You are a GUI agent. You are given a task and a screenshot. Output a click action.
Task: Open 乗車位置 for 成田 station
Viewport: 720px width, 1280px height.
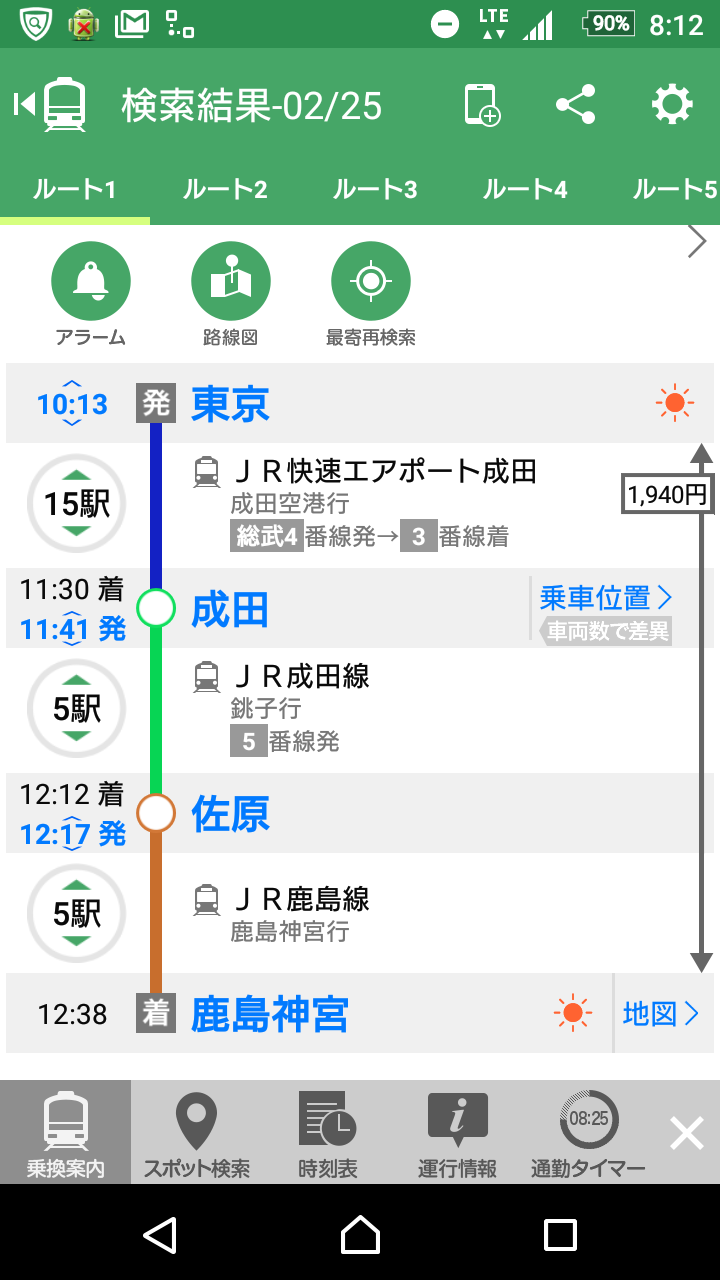pyautogui.click(x=605, y=609)
